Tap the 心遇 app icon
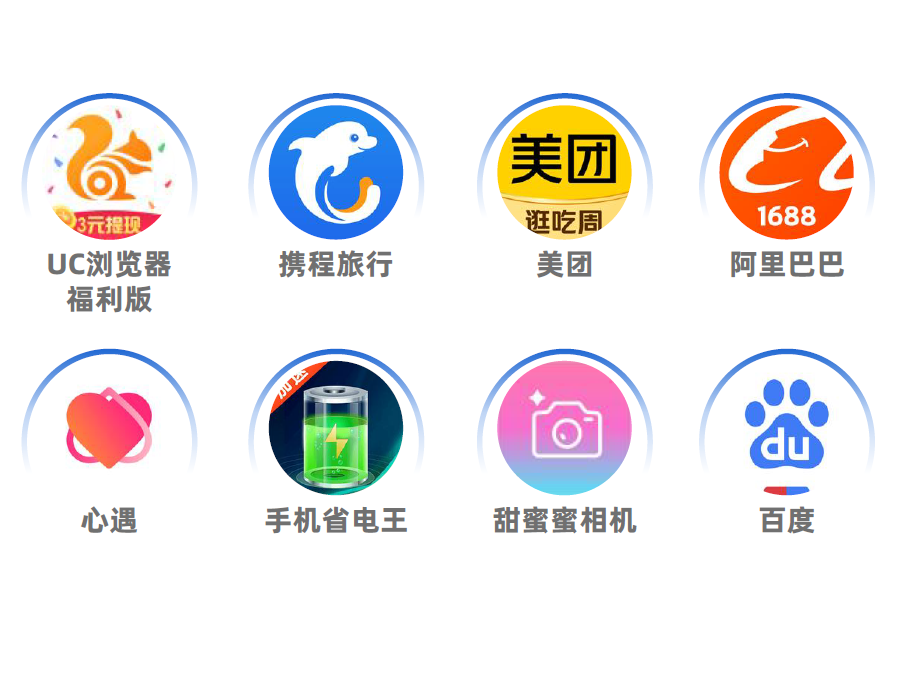This screenshot has height=681, width=899. coord(109,428)
